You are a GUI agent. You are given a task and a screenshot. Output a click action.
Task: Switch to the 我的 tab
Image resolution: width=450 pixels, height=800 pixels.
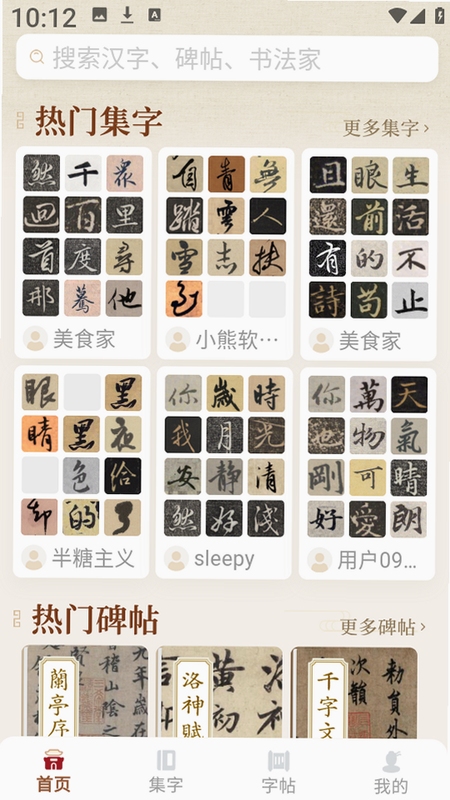coord(391,771)
